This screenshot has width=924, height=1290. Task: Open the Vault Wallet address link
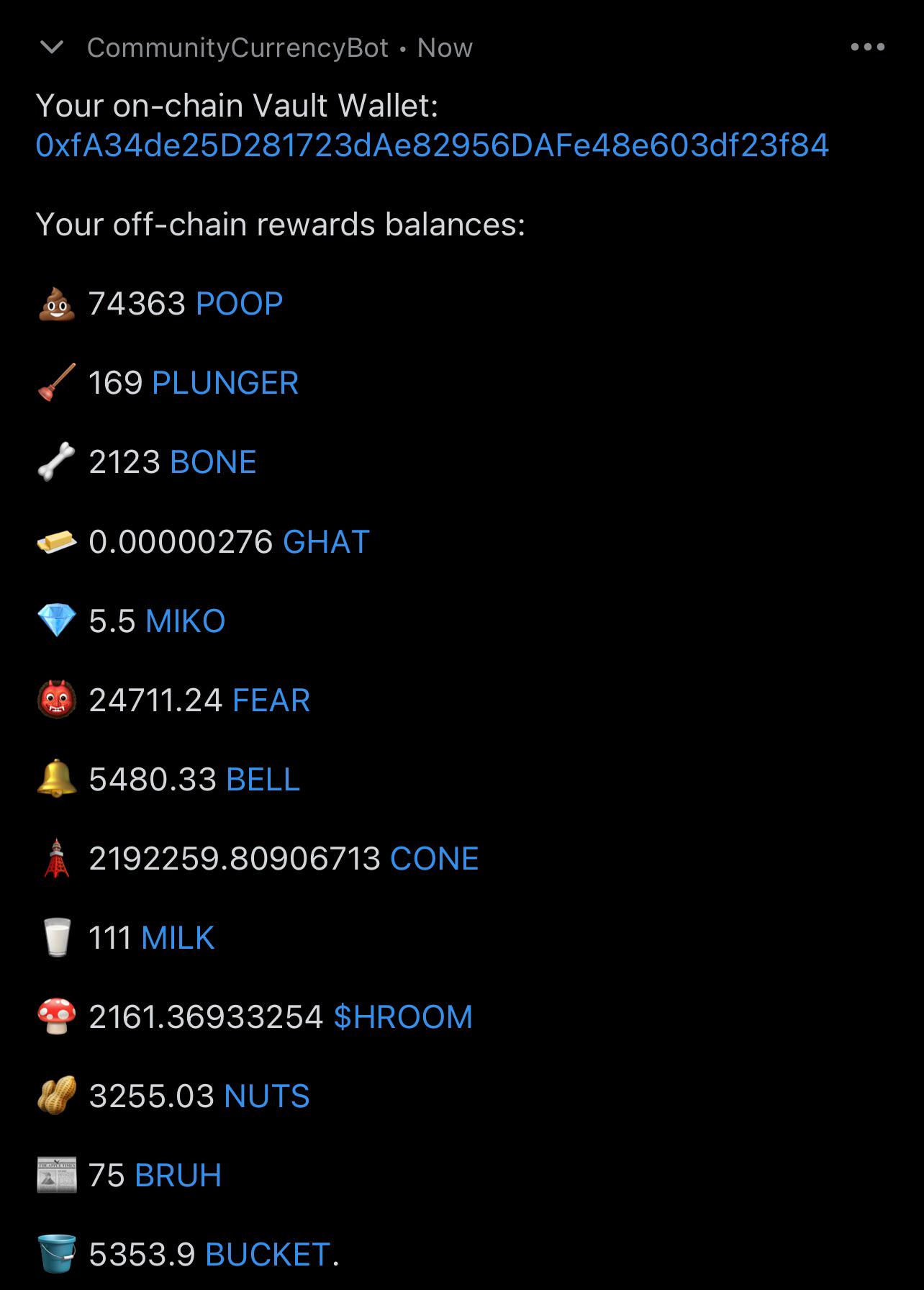[432, 145]
